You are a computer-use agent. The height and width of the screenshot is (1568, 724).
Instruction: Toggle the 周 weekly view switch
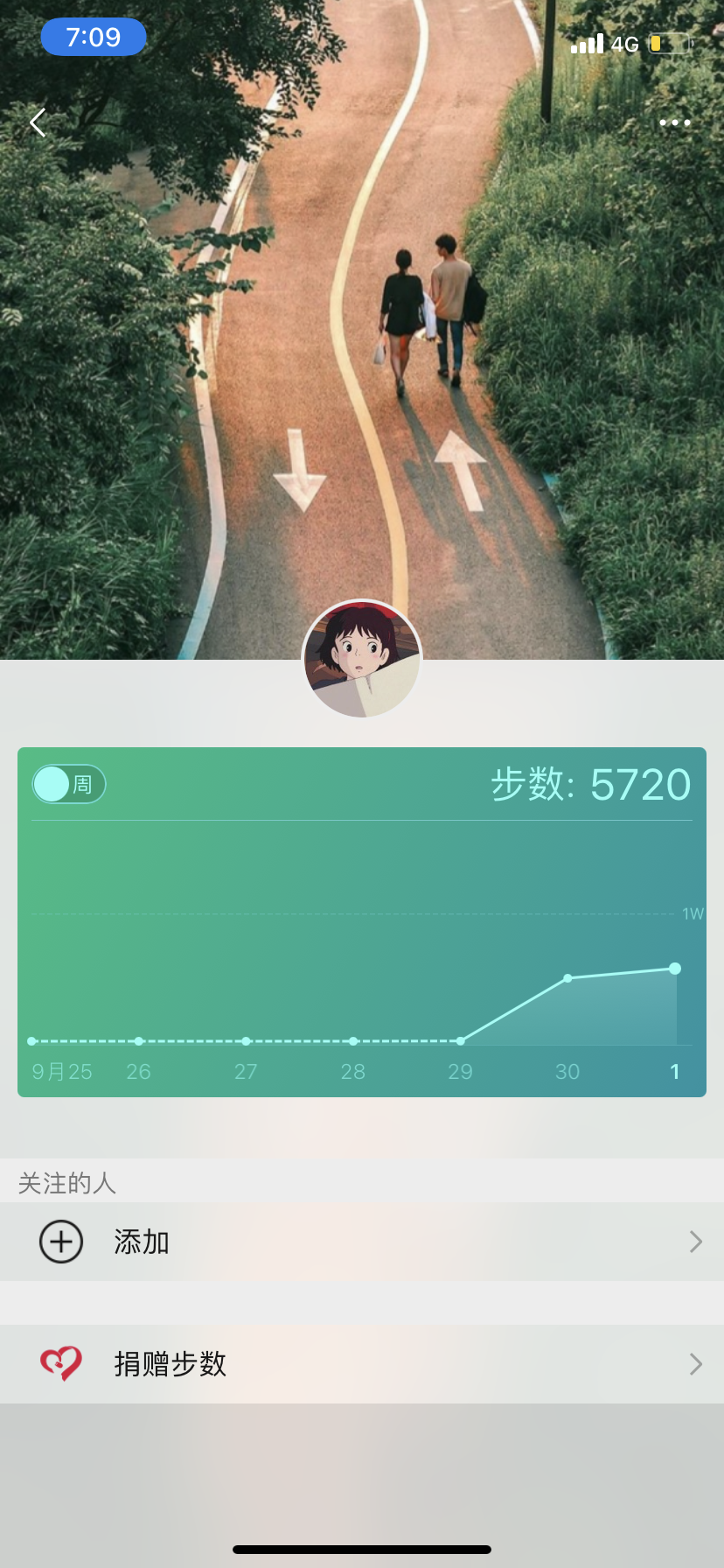point(69,784)
